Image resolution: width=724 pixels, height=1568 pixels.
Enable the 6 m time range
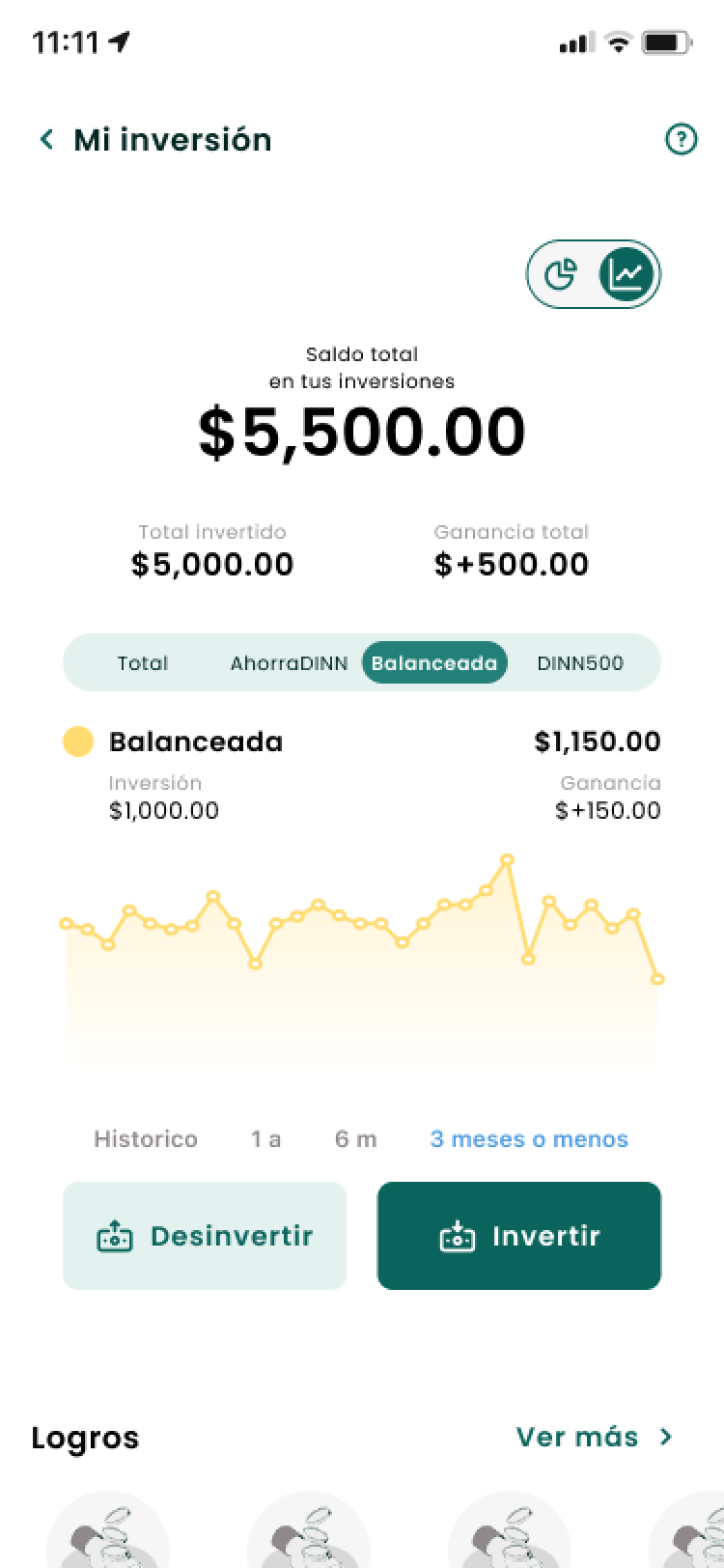coord(355,1139)
